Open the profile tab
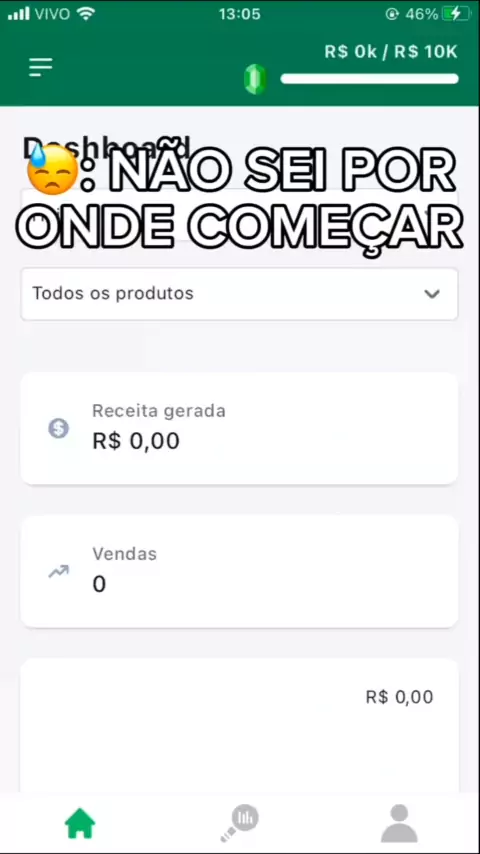Viewport: 480px width, 854px height. pos(399,823)
